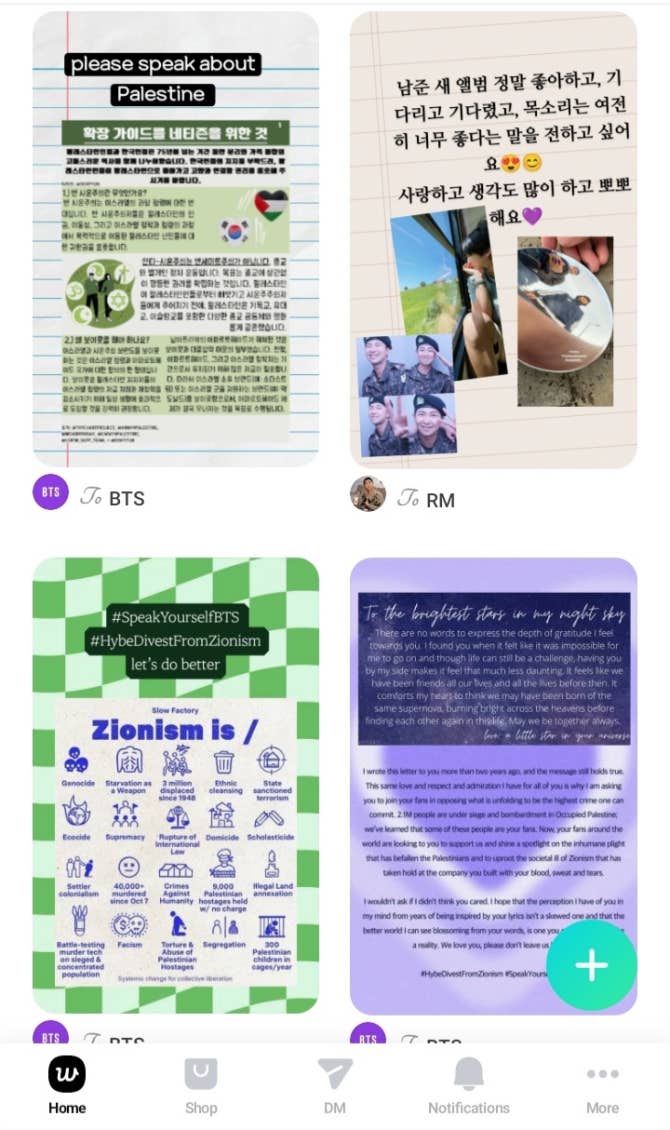Open the 'please speak about Palestine' letter card

[x=176, y=240]
